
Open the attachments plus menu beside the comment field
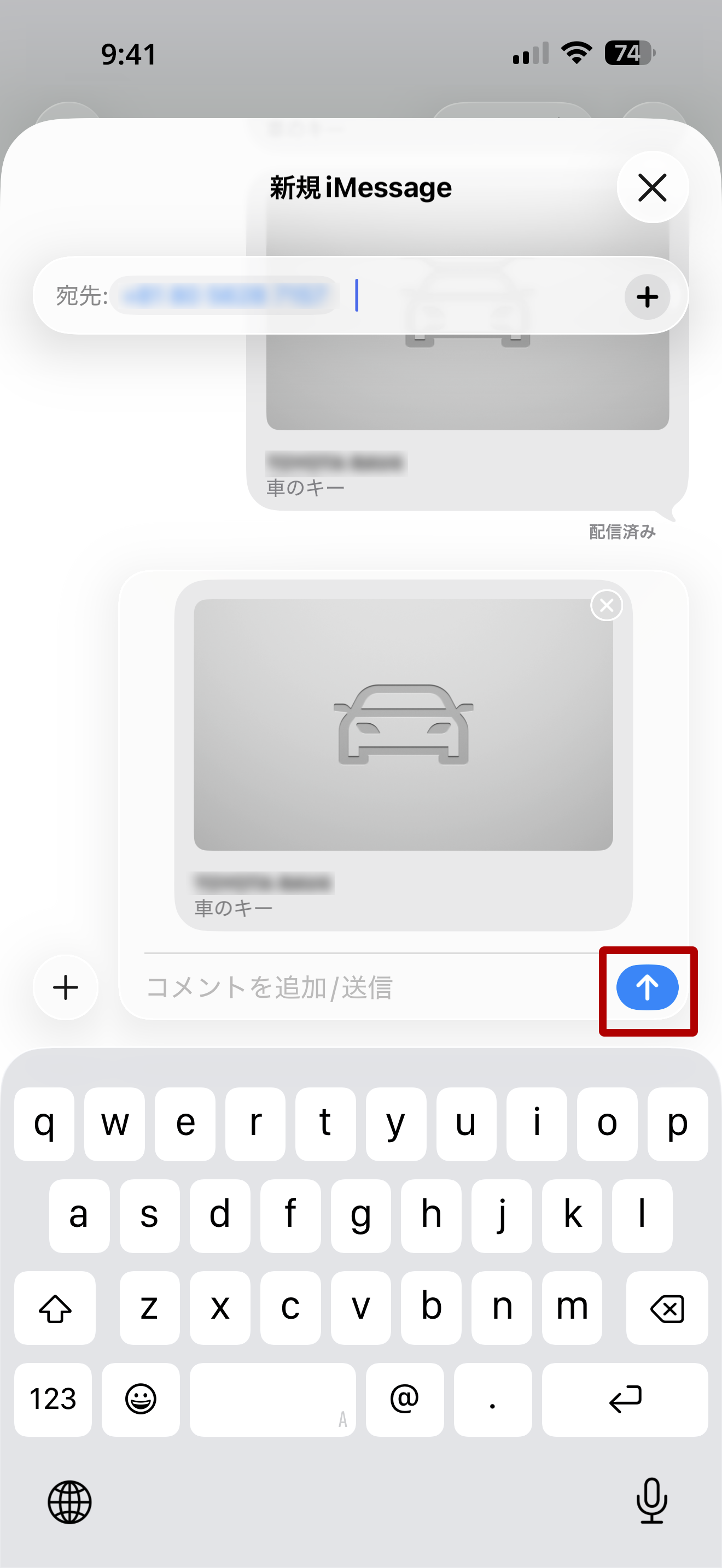click(66, 987)
